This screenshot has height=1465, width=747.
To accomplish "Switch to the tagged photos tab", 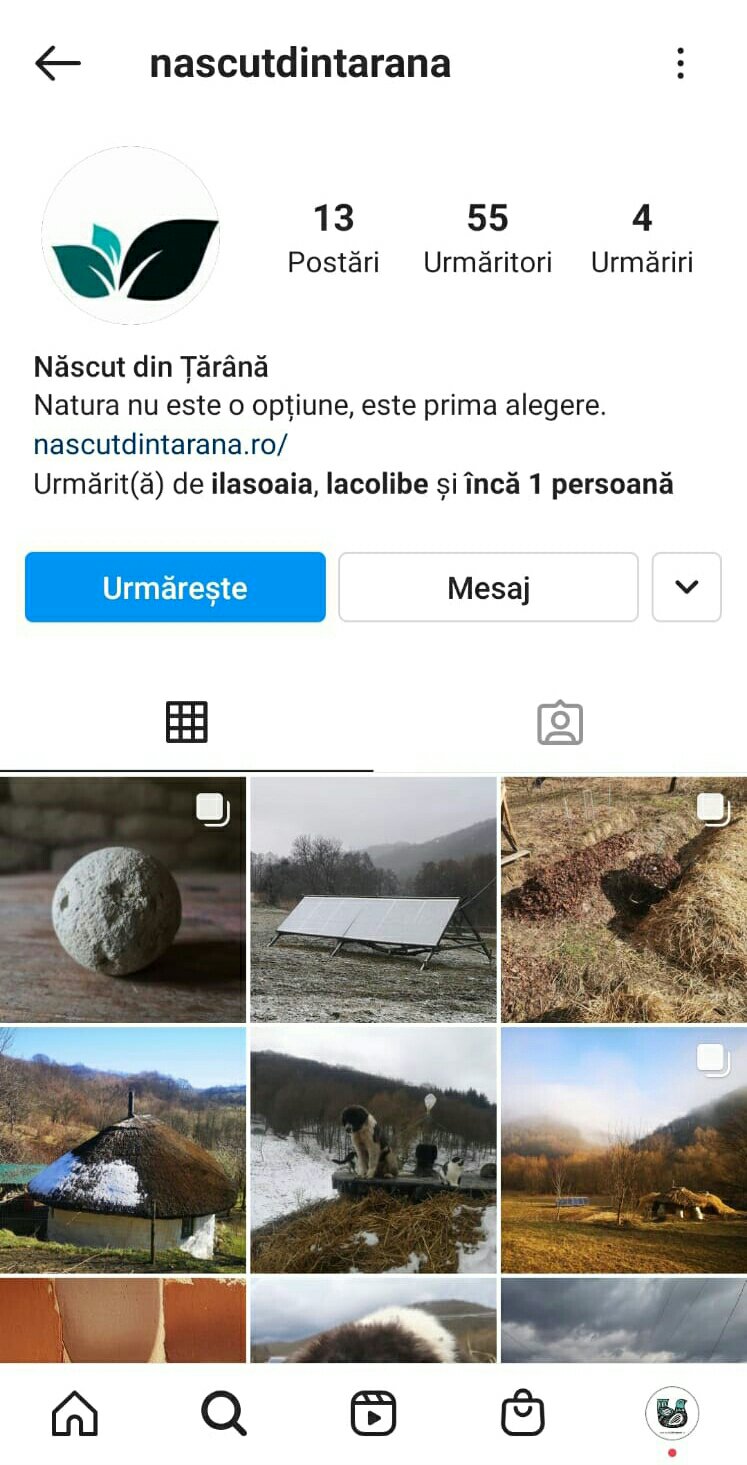I will point(560,722).
